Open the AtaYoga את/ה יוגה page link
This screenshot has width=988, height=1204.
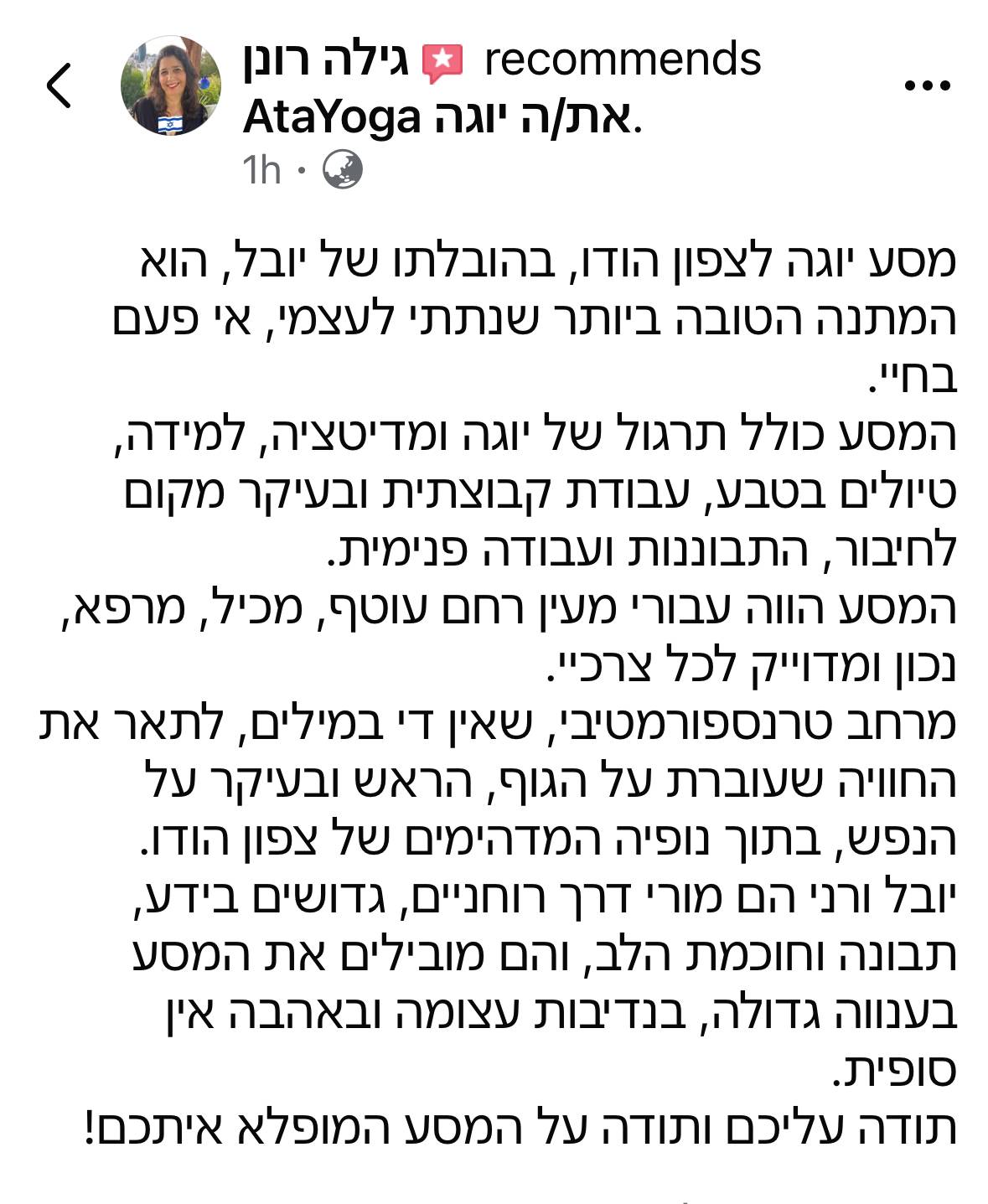coord(436,118)
